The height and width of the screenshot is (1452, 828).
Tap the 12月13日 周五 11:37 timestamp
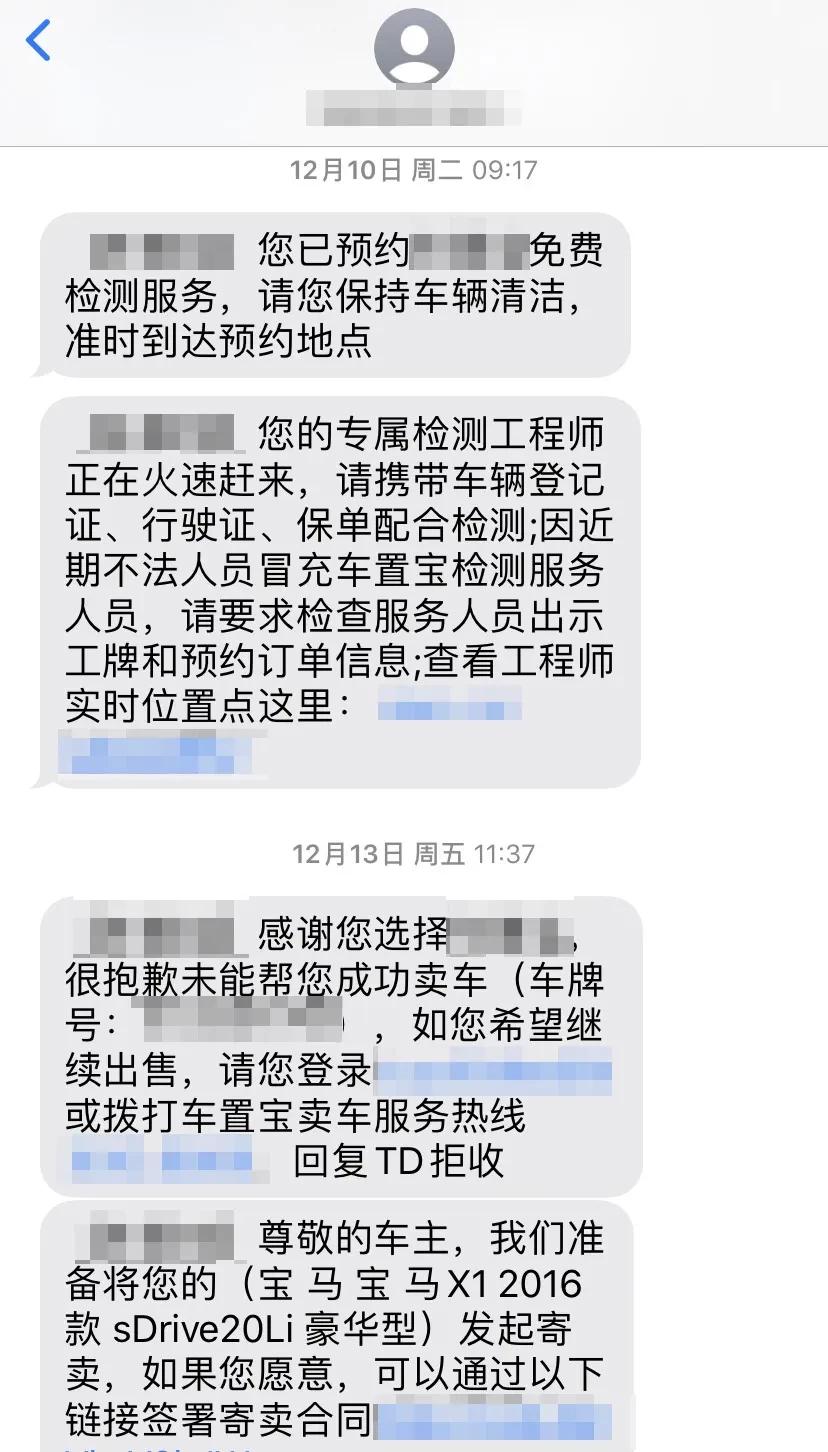point(414,854)
